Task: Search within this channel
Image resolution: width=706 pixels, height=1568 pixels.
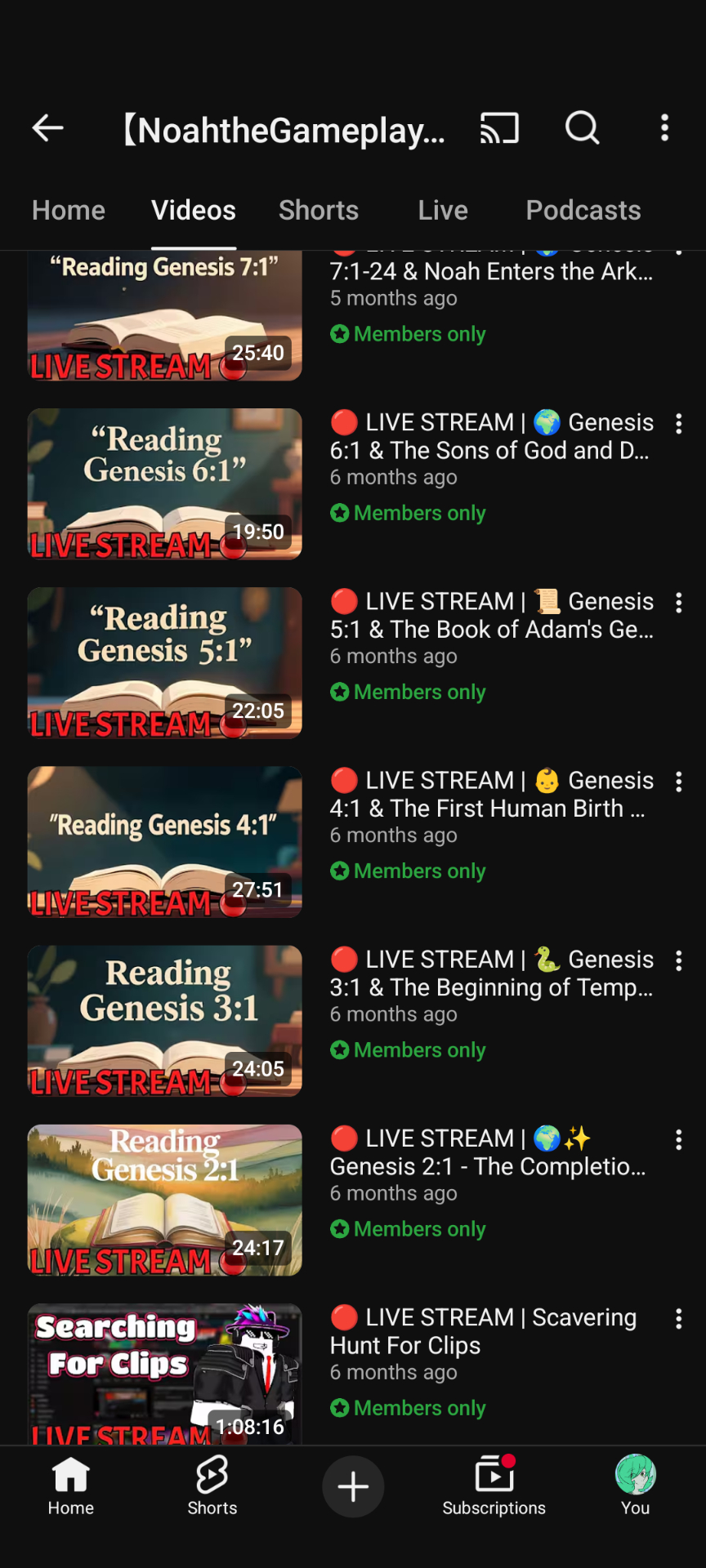Action: pos(582,128)
